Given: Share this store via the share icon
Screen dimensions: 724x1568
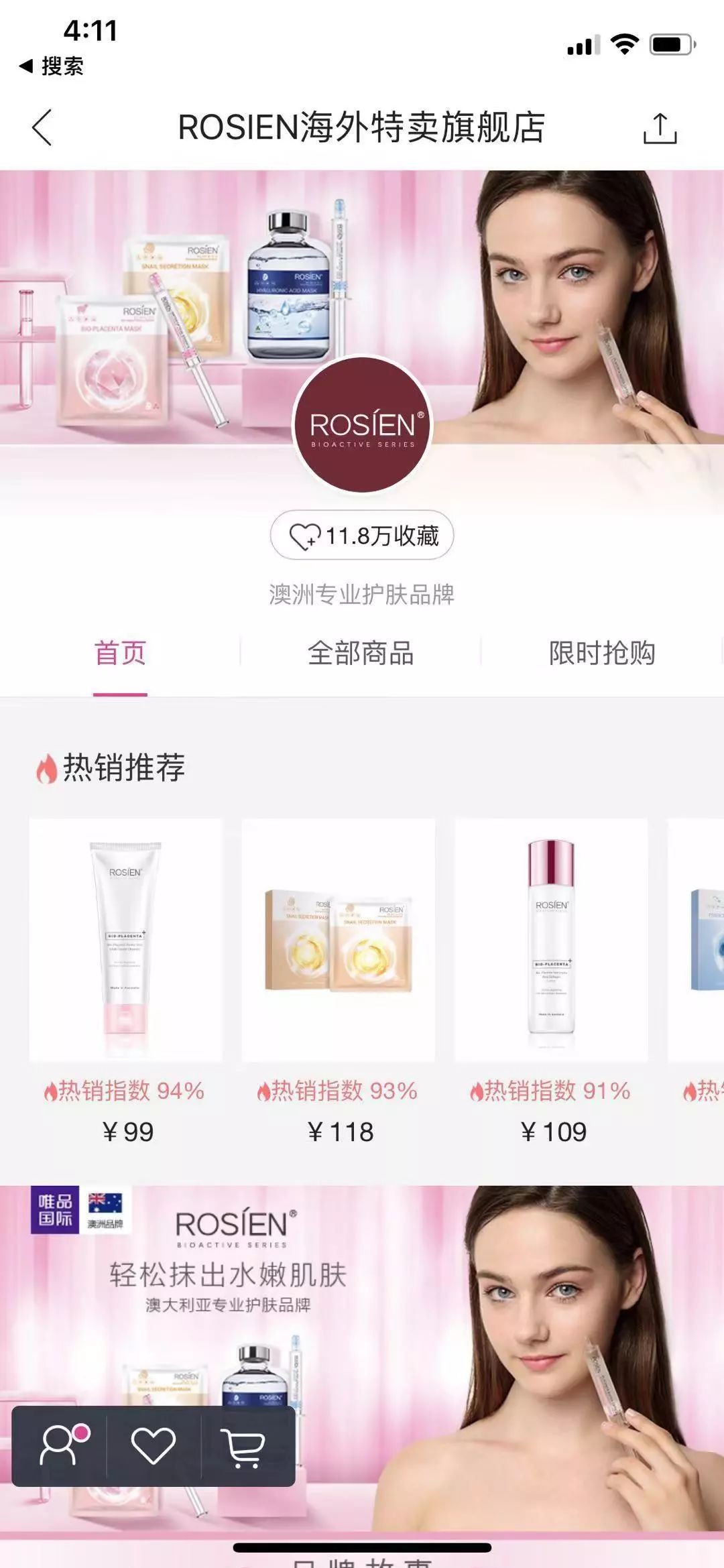Looking at the screenshot, I should [660, 128].
